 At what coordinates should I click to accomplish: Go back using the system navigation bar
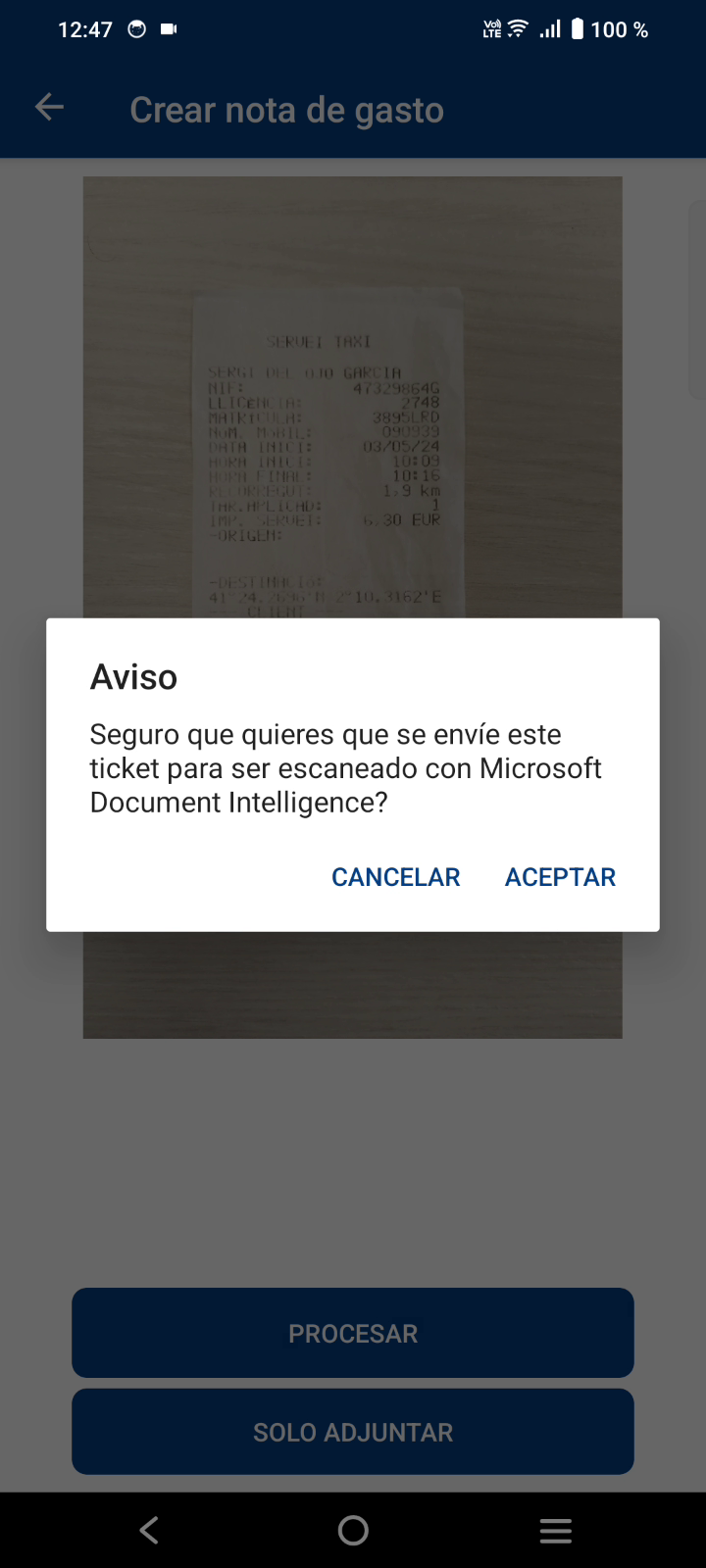tap(149, 1530)
